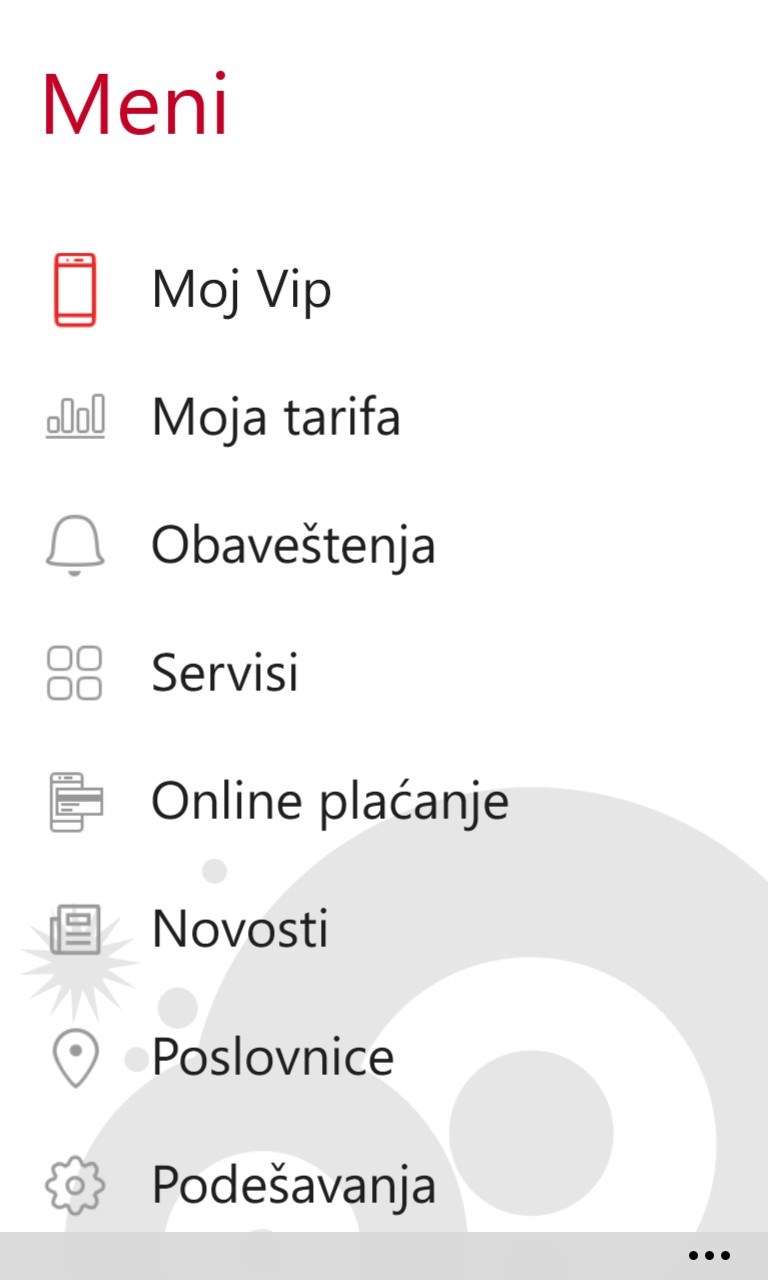768x1280 pixels.
Task: Go to Moja tarifa
Action: click(x=275, y=417)
